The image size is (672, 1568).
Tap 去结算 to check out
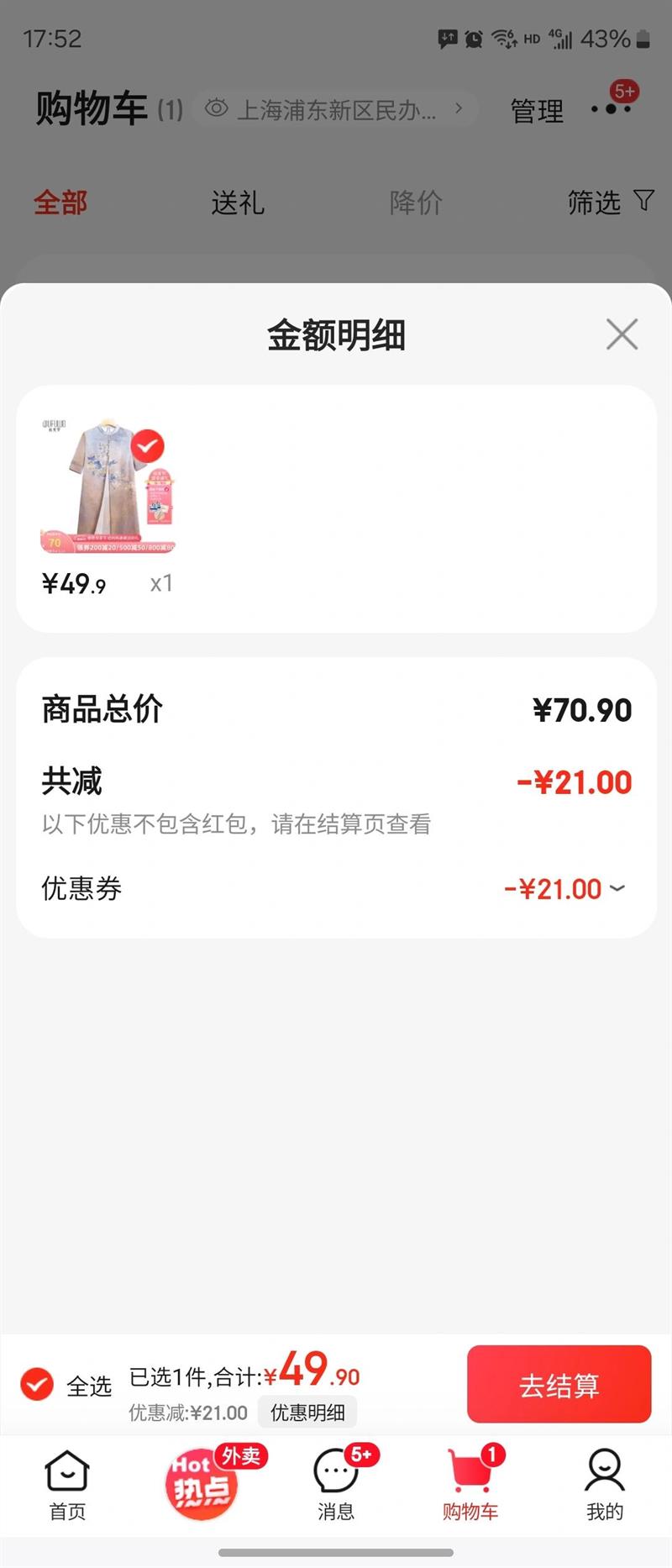pyautogui.click(x=559, y=1385)
